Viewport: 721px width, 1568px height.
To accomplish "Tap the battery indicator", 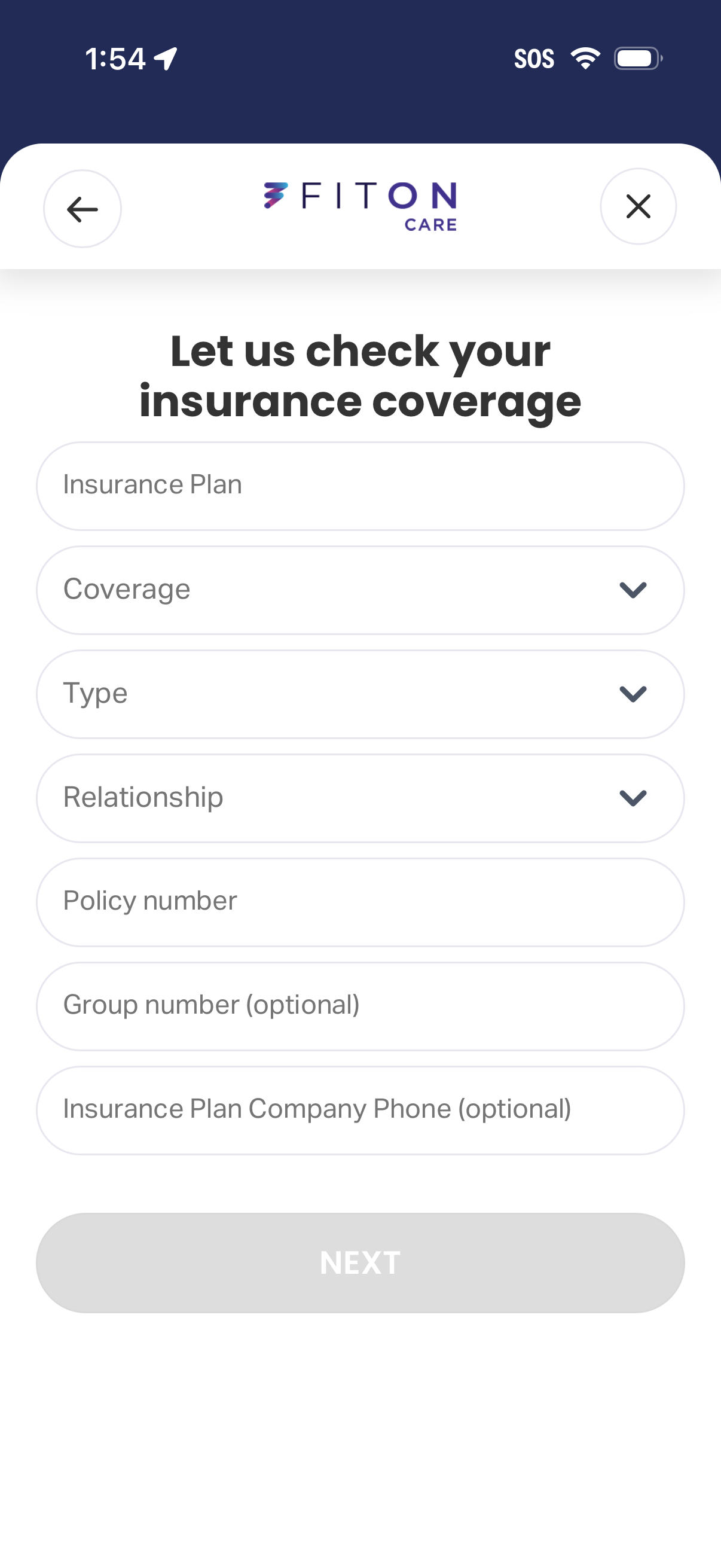I will pos(636,58).
